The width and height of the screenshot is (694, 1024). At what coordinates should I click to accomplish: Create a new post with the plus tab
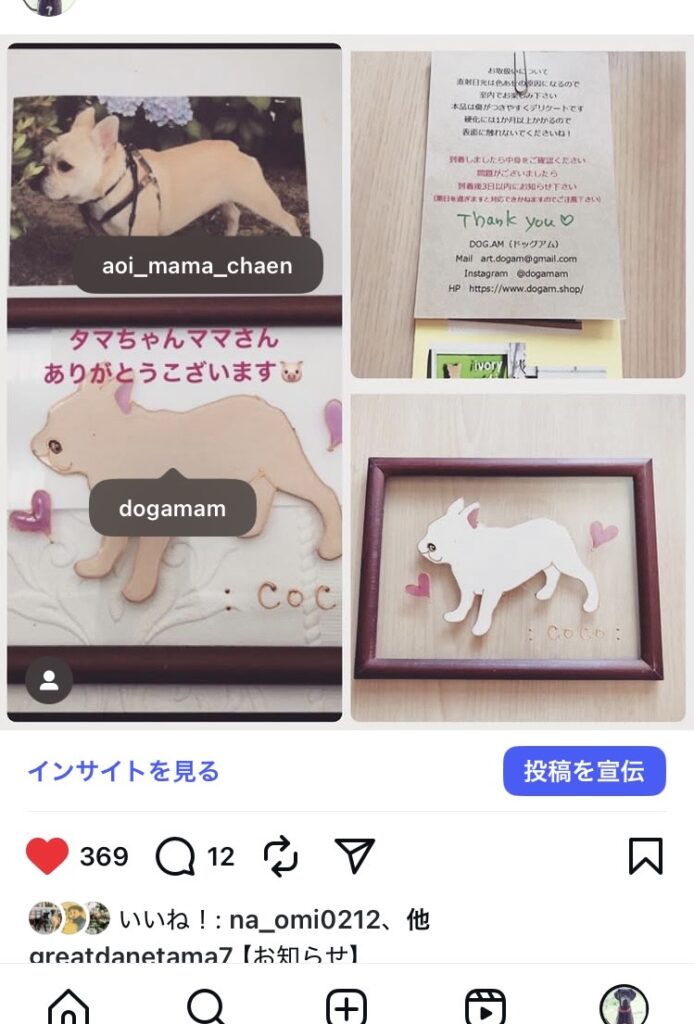point(346,1006)
